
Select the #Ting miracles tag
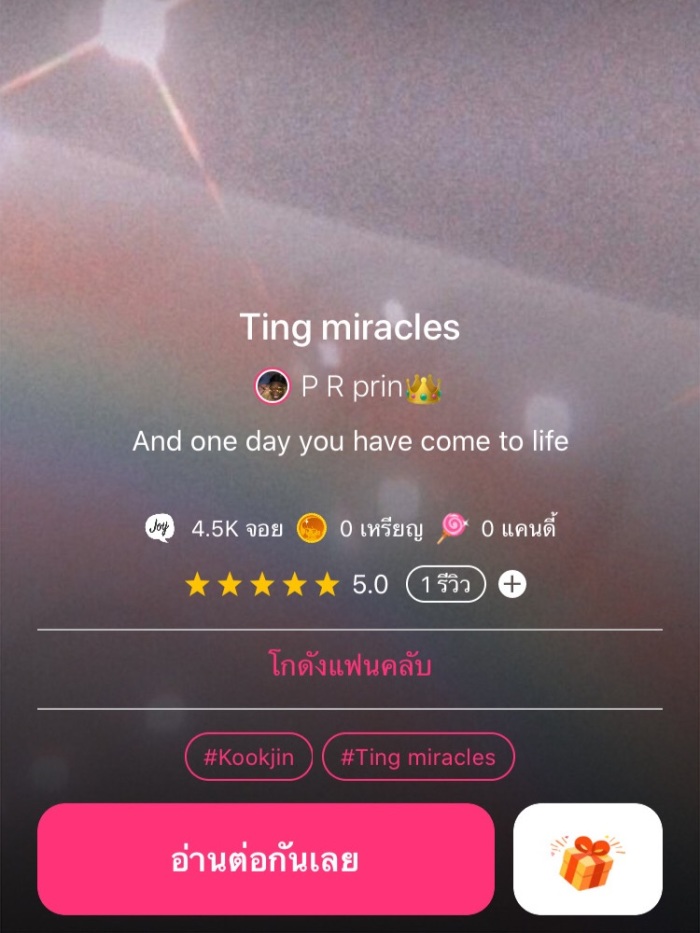pyautogui.click(x=418, y=757)
